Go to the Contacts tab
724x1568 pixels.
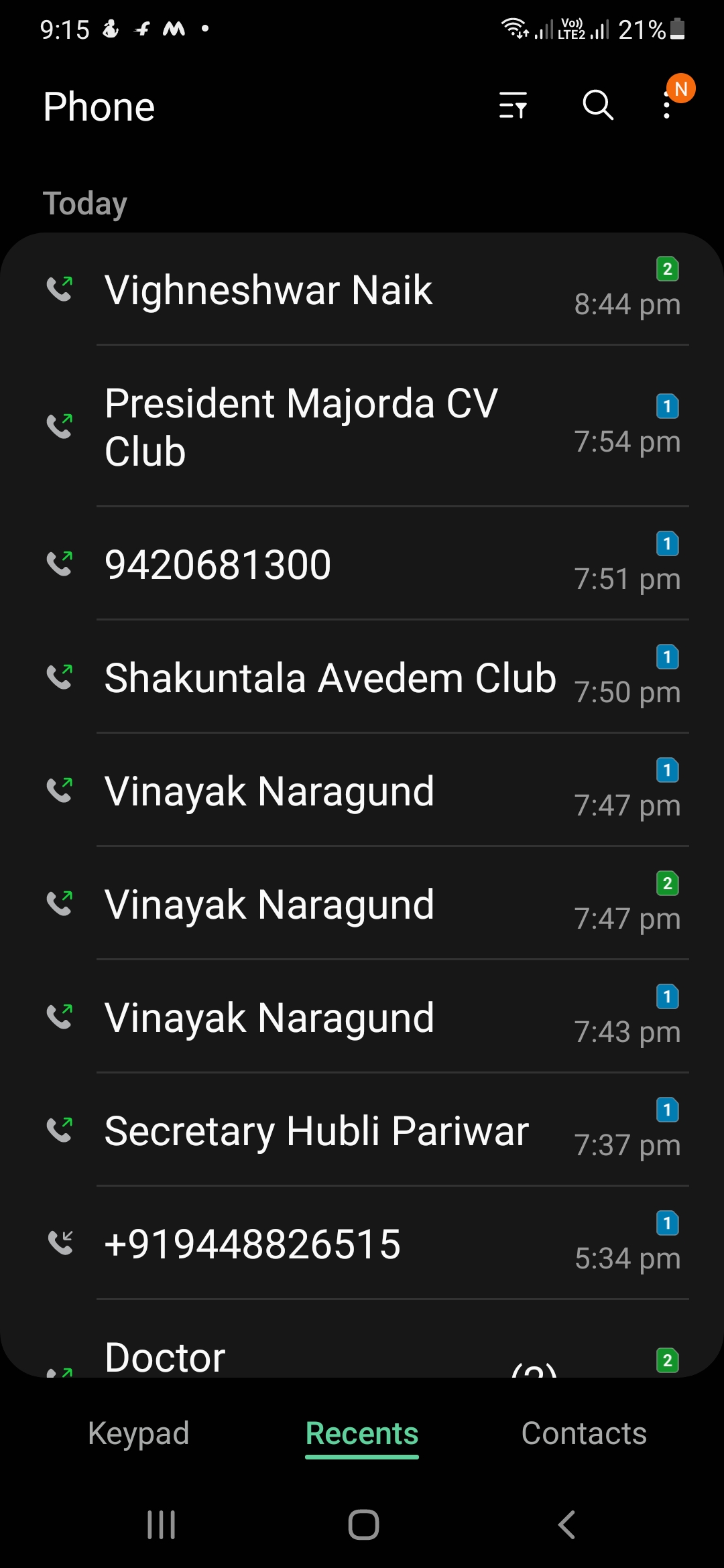pyautogui.click(x=584, y=1434)
